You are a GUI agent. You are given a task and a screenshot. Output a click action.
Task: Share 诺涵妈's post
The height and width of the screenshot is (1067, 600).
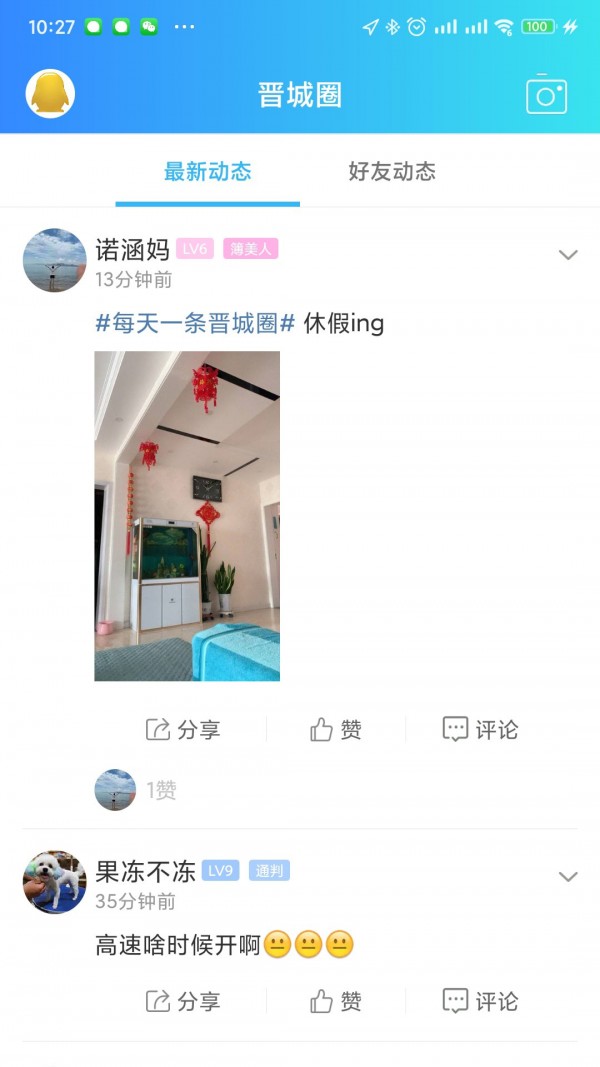coord(183,729)
